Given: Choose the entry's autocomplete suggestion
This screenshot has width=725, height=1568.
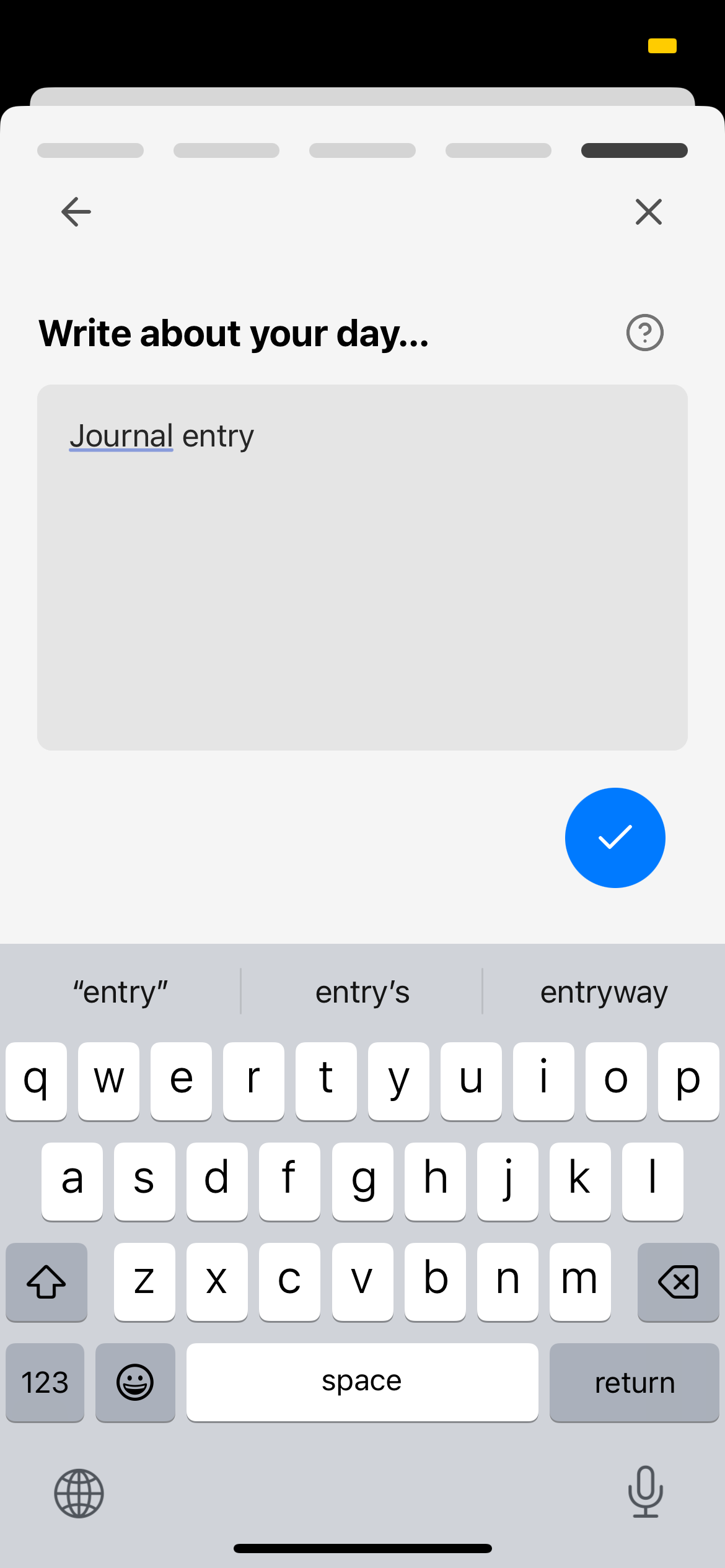Looking at the screenshot, I should tap(362, 992).
